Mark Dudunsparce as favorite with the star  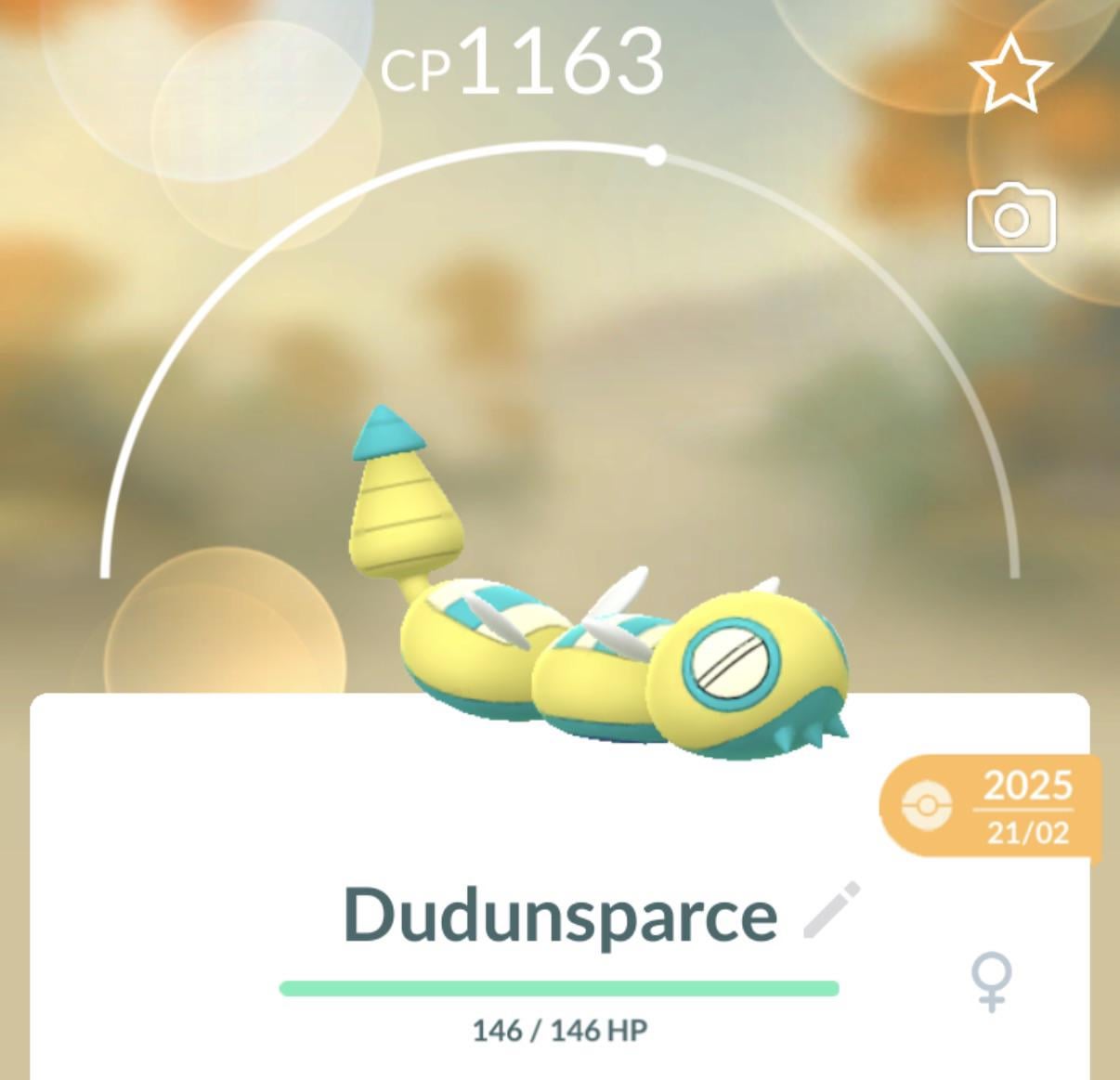[1010, 73]
